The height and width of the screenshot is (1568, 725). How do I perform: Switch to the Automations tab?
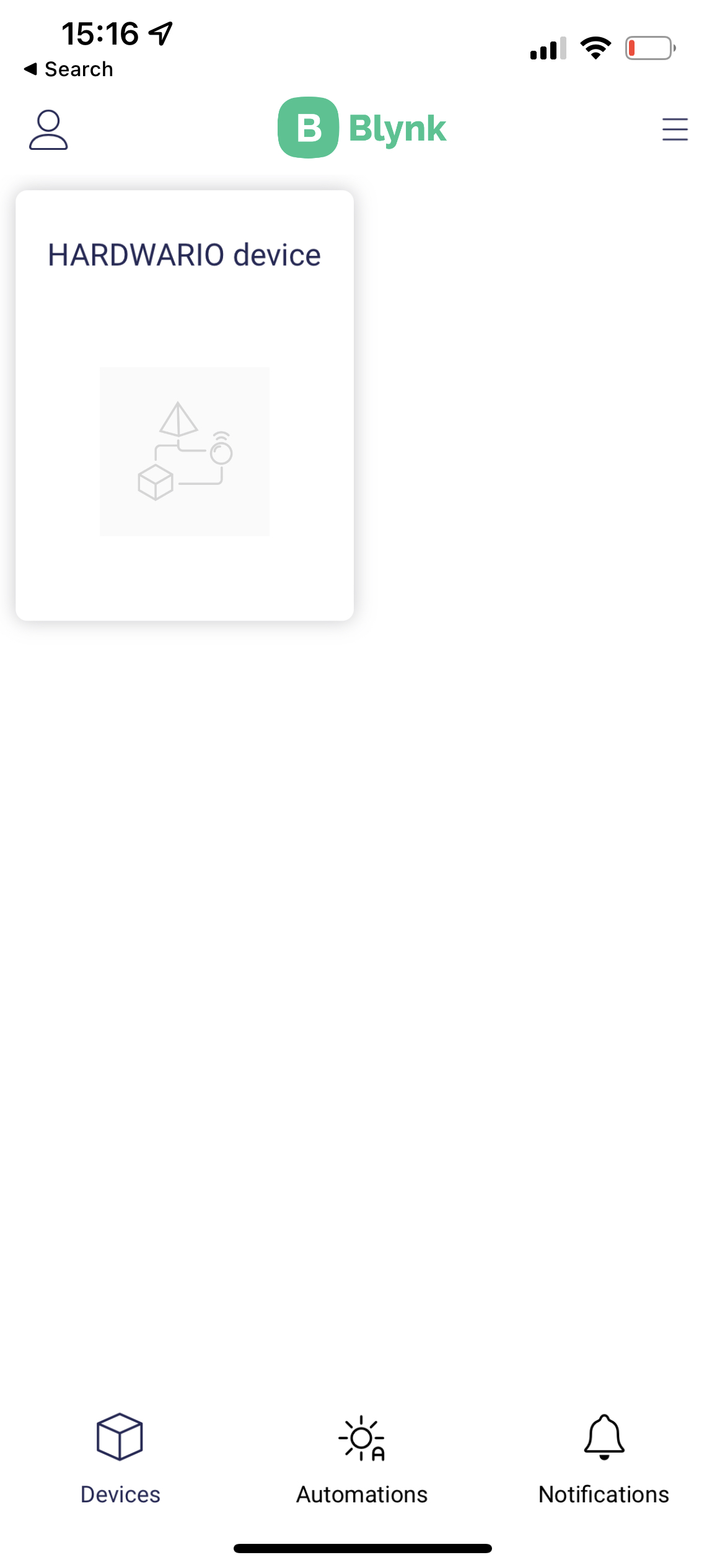(362, 1458)
